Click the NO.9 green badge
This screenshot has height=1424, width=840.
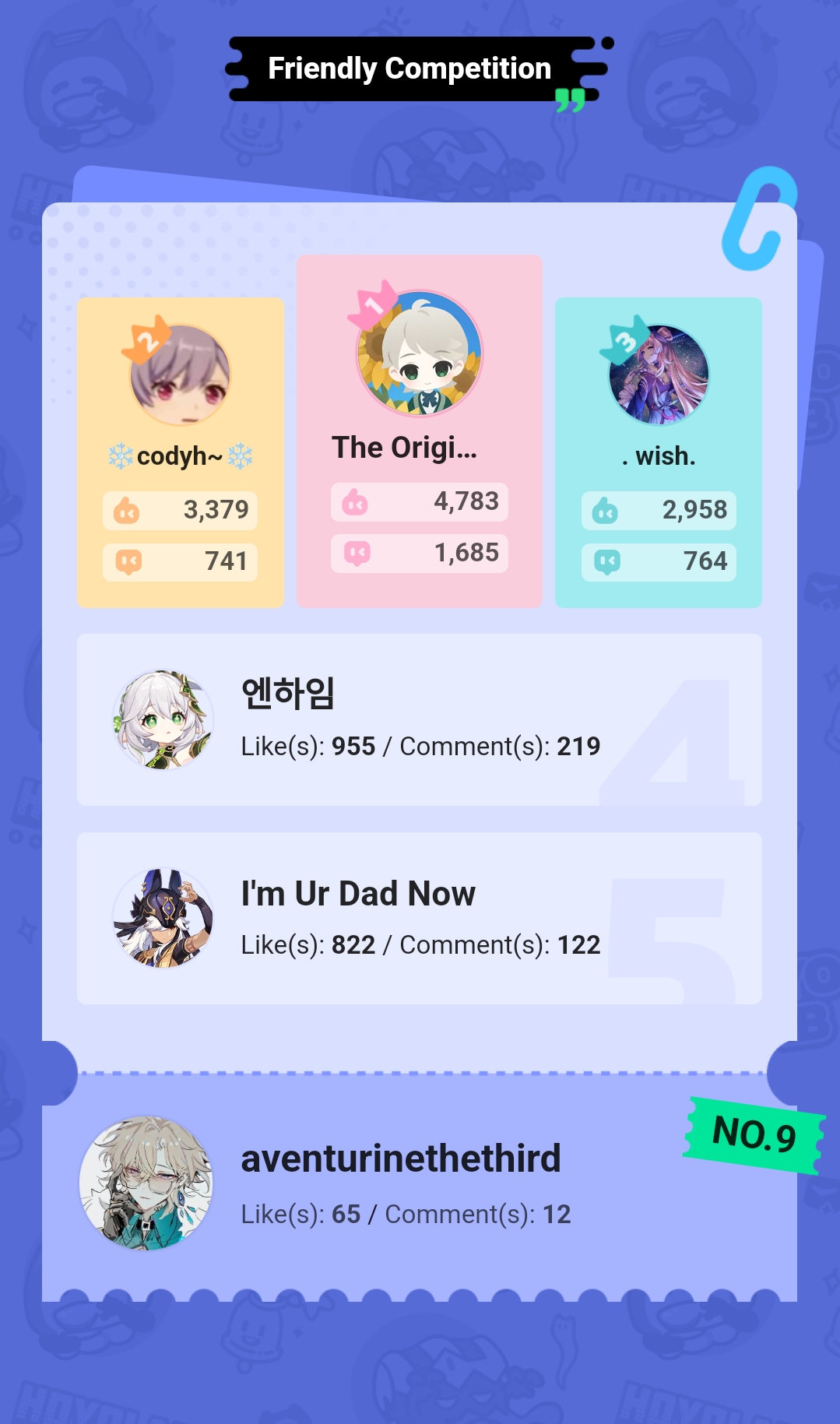(x=752, y=1137)
